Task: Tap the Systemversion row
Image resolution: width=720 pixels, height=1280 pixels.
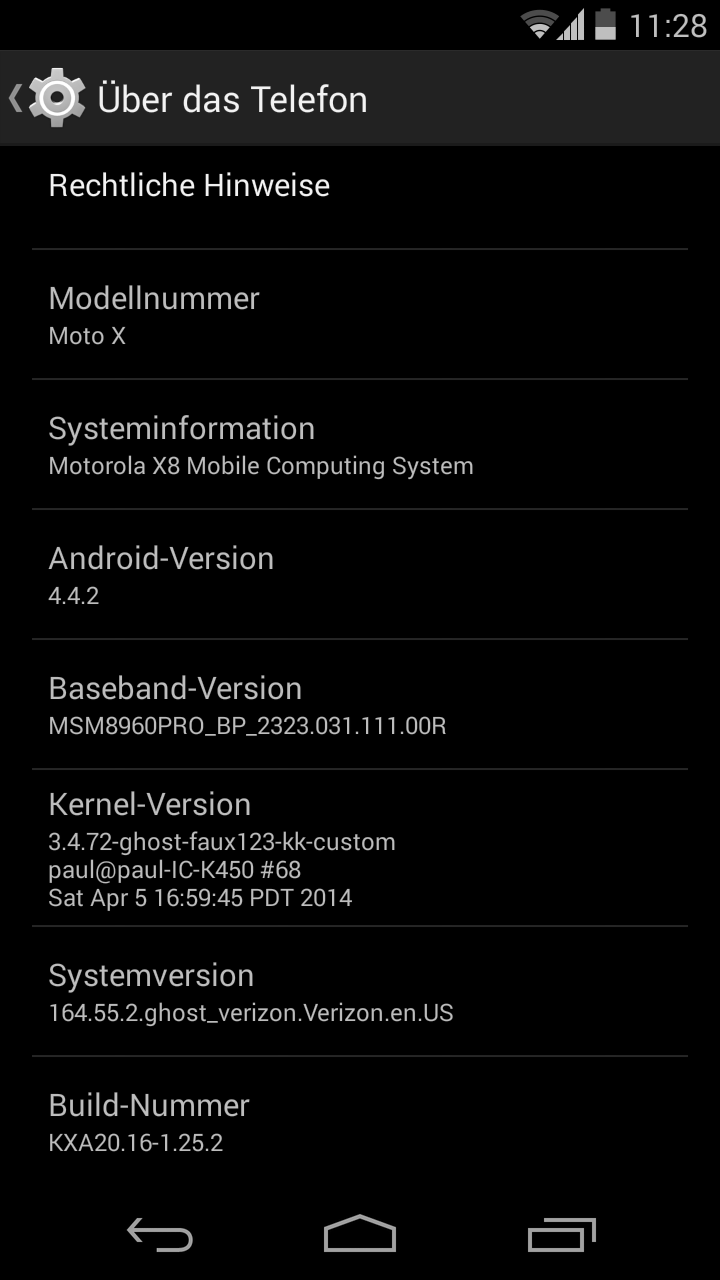Action: (x=360, y=992)
